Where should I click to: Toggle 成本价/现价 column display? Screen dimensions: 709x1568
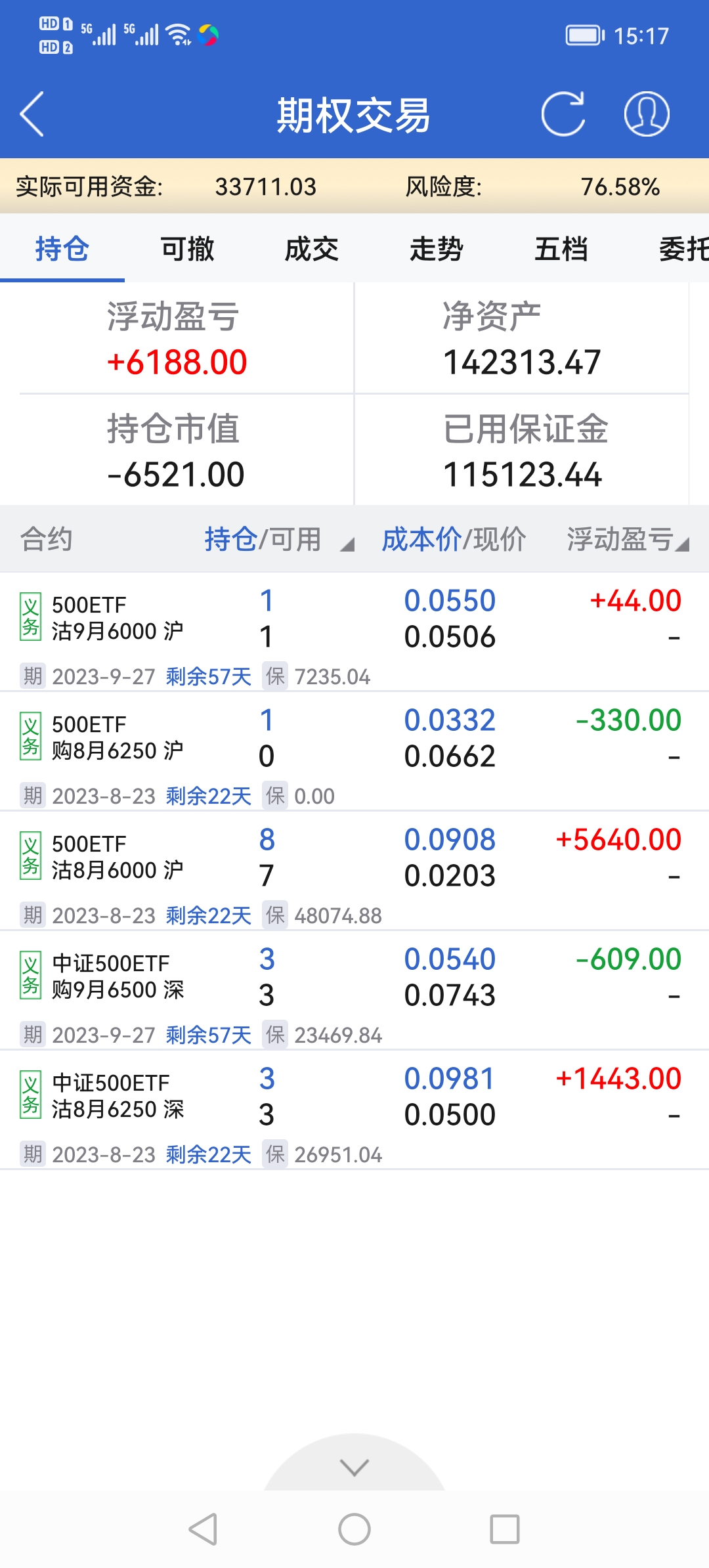tap(454, 540)
